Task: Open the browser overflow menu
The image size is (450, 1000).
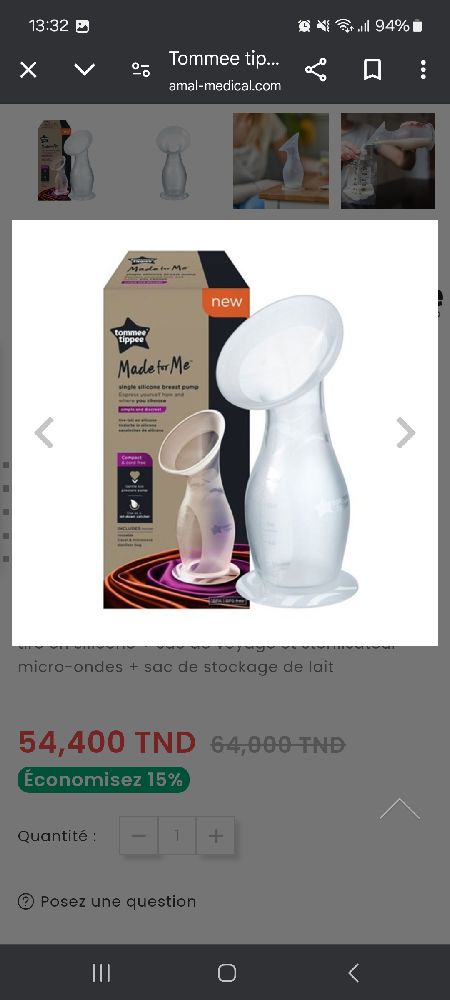Action: point(423,70)
